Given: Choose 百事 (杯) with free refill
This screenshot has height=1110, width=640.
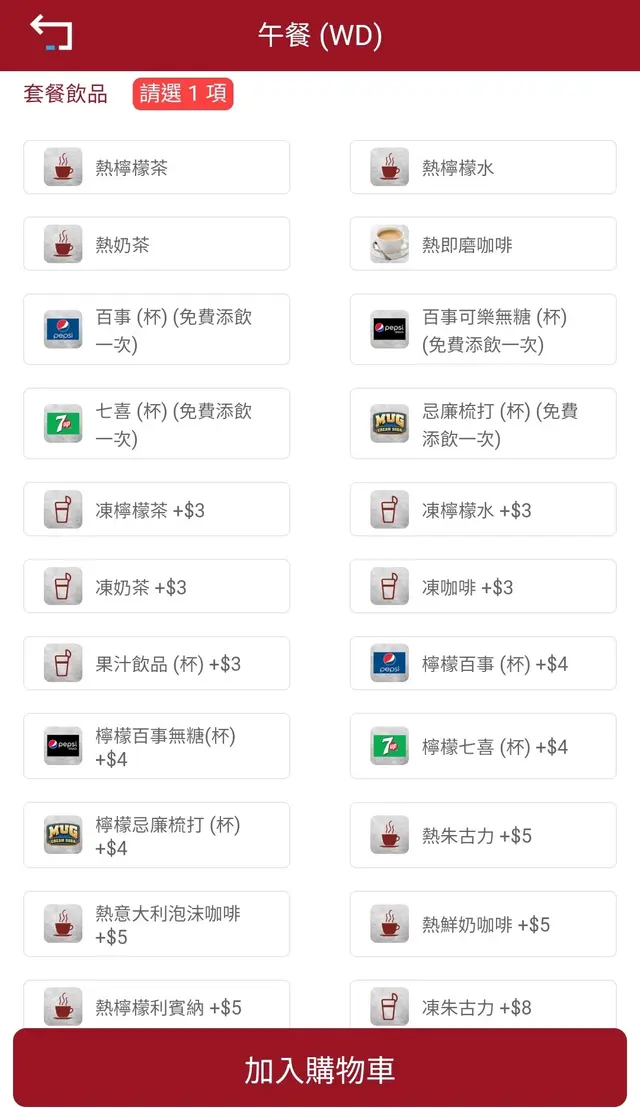Looking at the screenshot, I should [157, 329].
